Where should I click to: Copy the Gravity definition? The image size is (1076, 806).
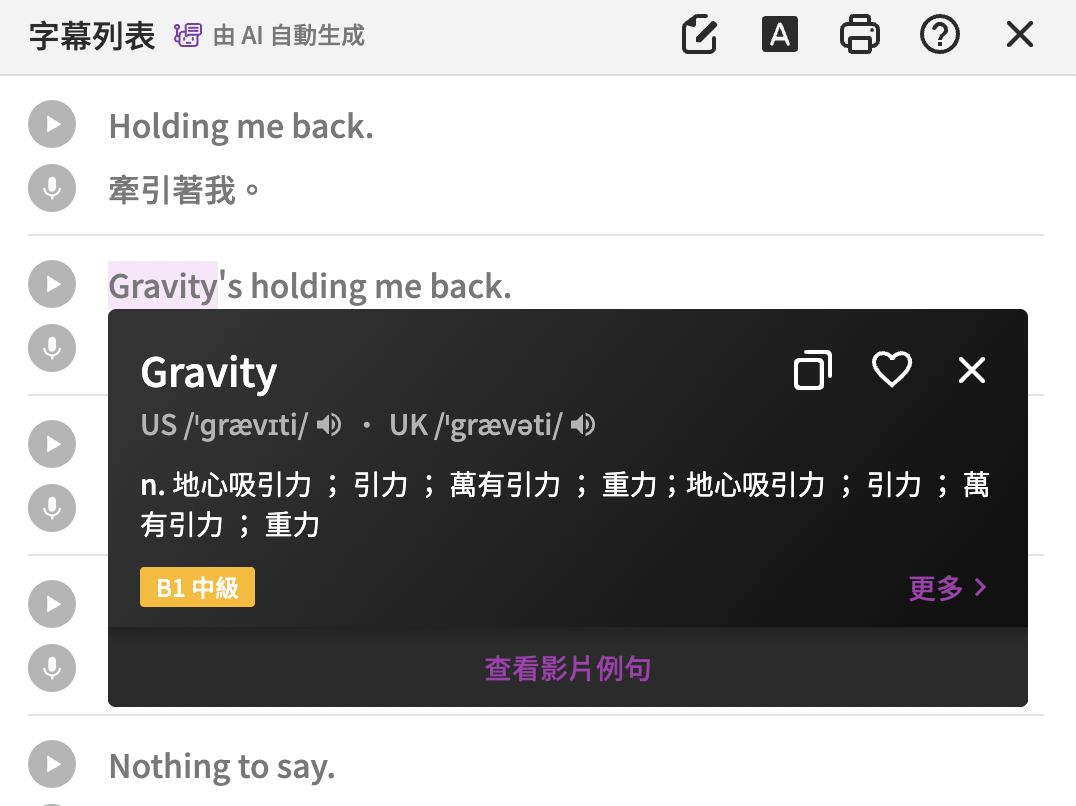(812, 371)
